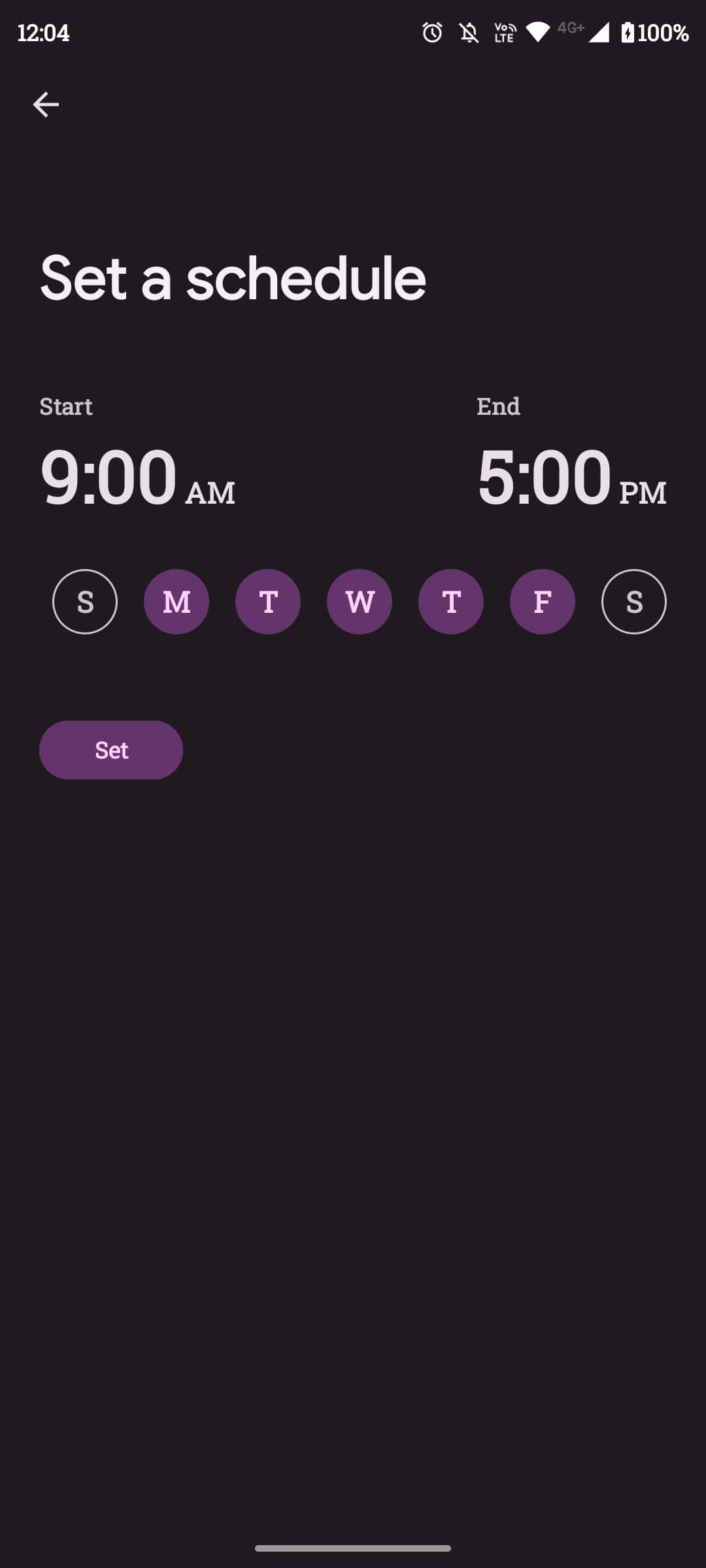The image size is (706, 1568).
Task: Turn off Friday in the schedule
Action: coord(543,602)
